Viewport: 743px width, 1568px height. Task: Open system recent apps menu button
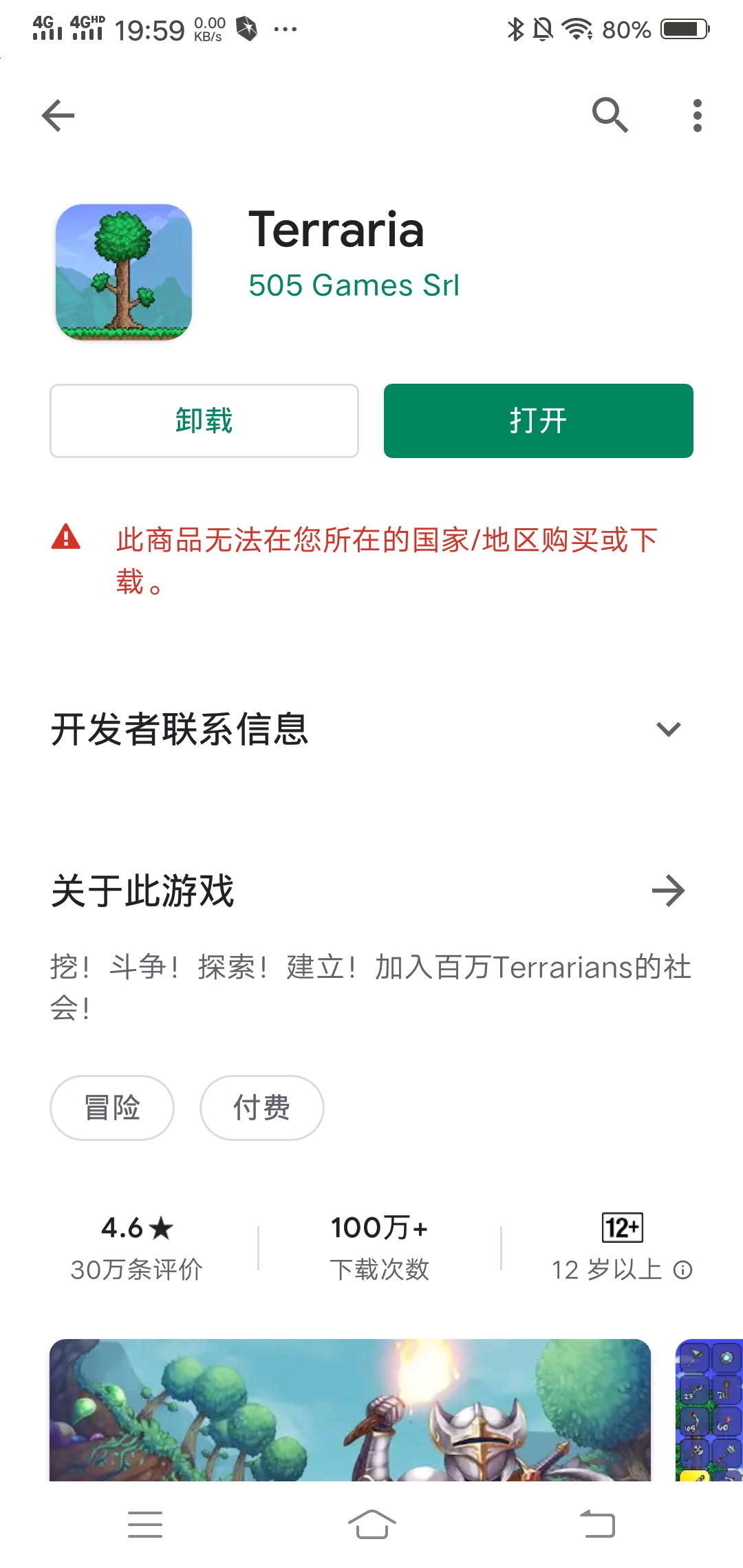tap(145, 1524)
